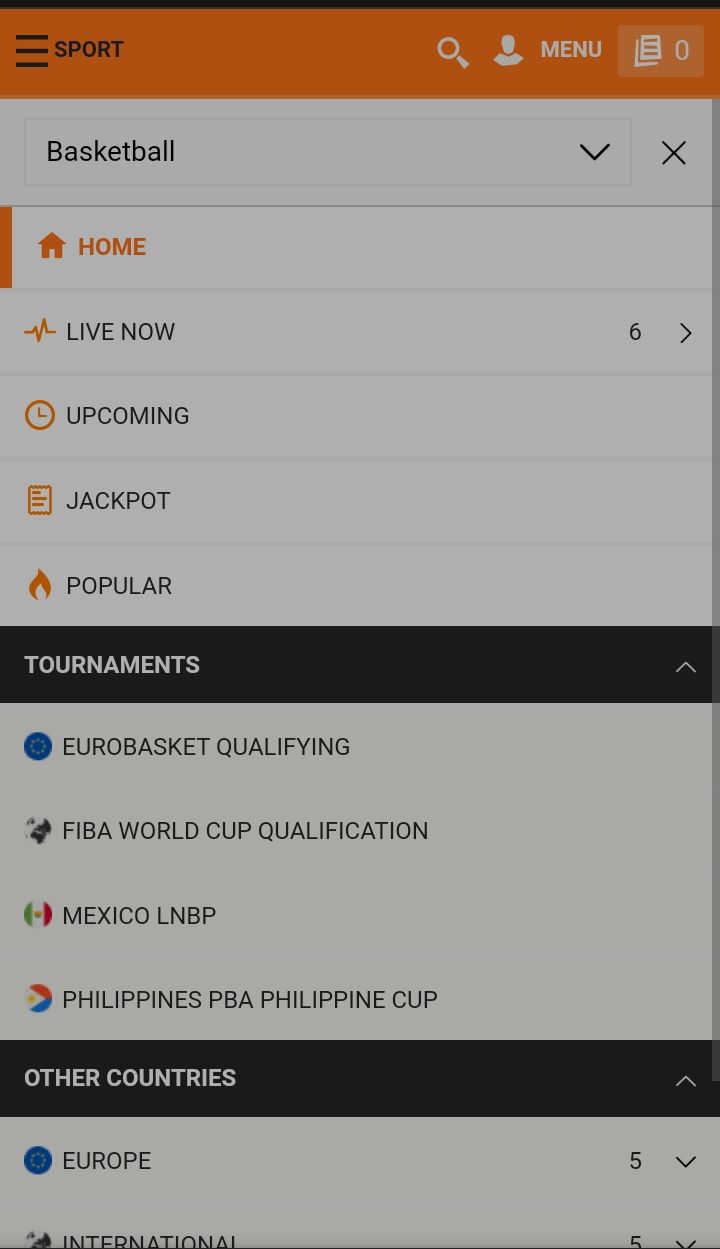The width and height of the screenshot is (720, 1249).
Task: Go to HOME
Action: (360, 247)
